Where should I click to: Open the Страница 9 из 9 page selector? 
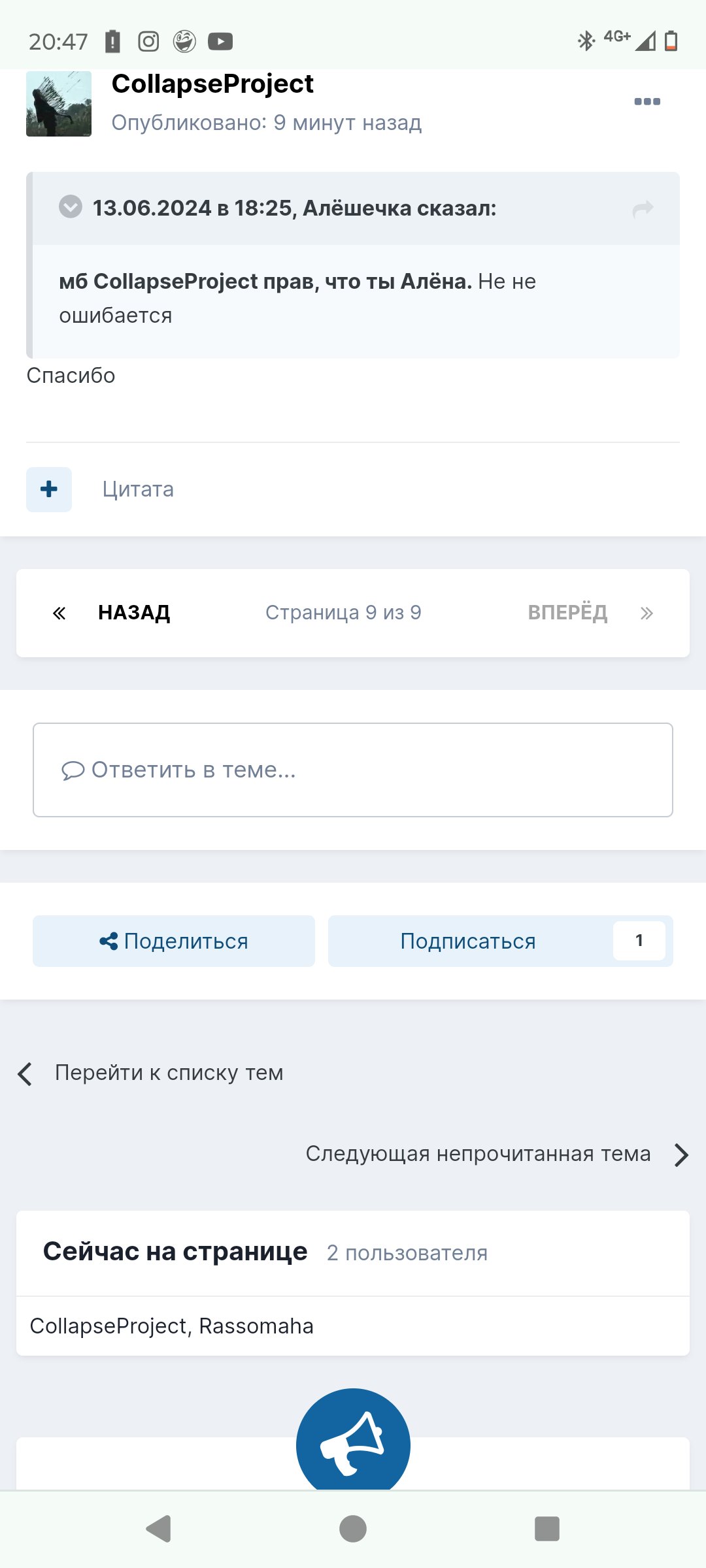(343, 613)
